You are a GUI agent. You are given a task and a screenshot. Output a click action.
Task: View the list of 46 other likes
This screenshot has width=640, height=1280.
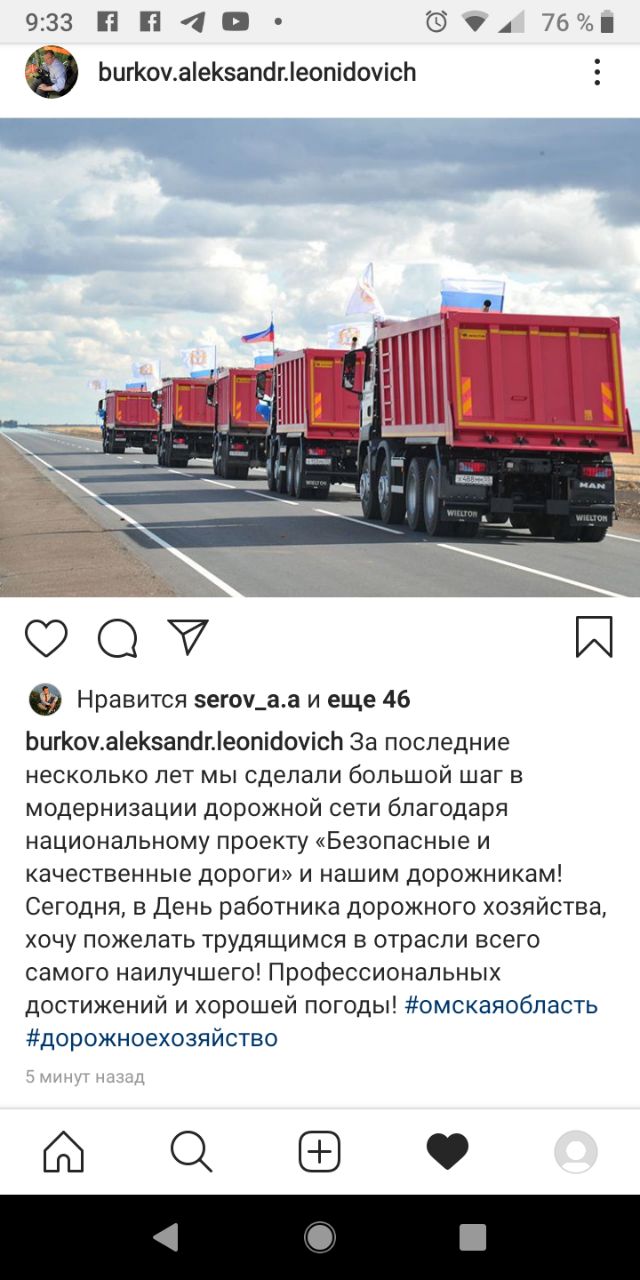368,700
